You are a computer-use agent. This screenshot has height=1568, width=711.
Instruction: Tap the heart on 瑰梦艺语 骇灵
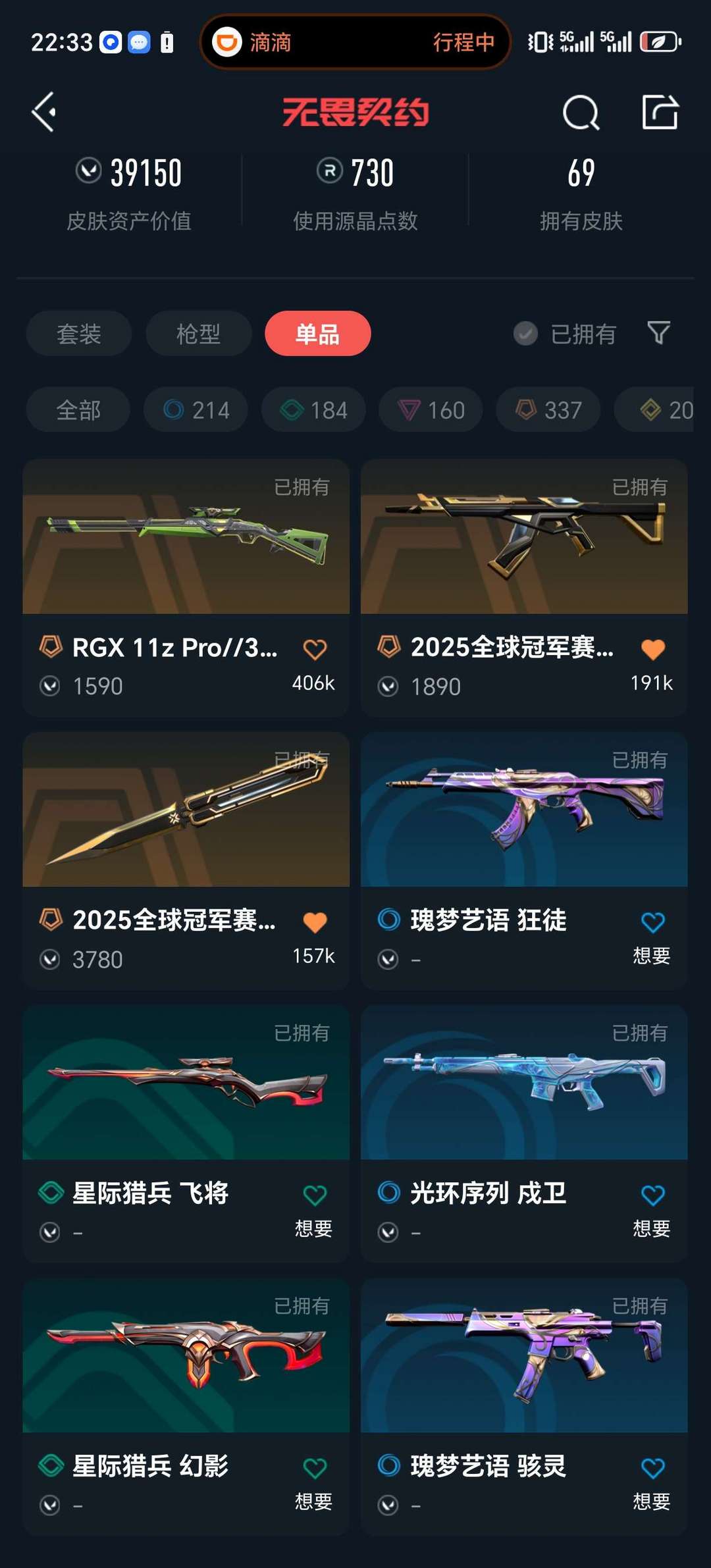pos(653,1468)
